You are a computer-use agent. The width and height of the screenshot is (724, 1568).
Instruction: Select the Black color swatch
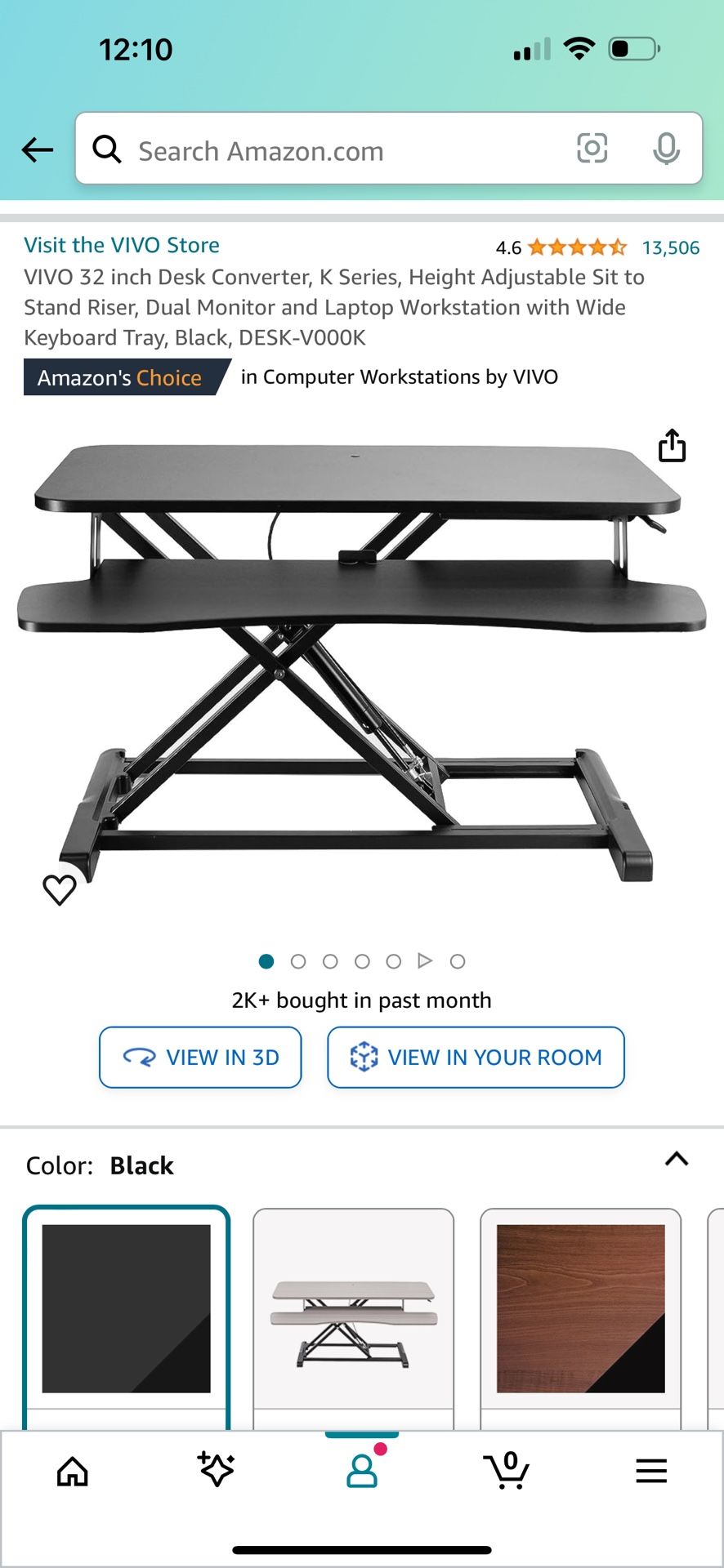point(127,1308)
